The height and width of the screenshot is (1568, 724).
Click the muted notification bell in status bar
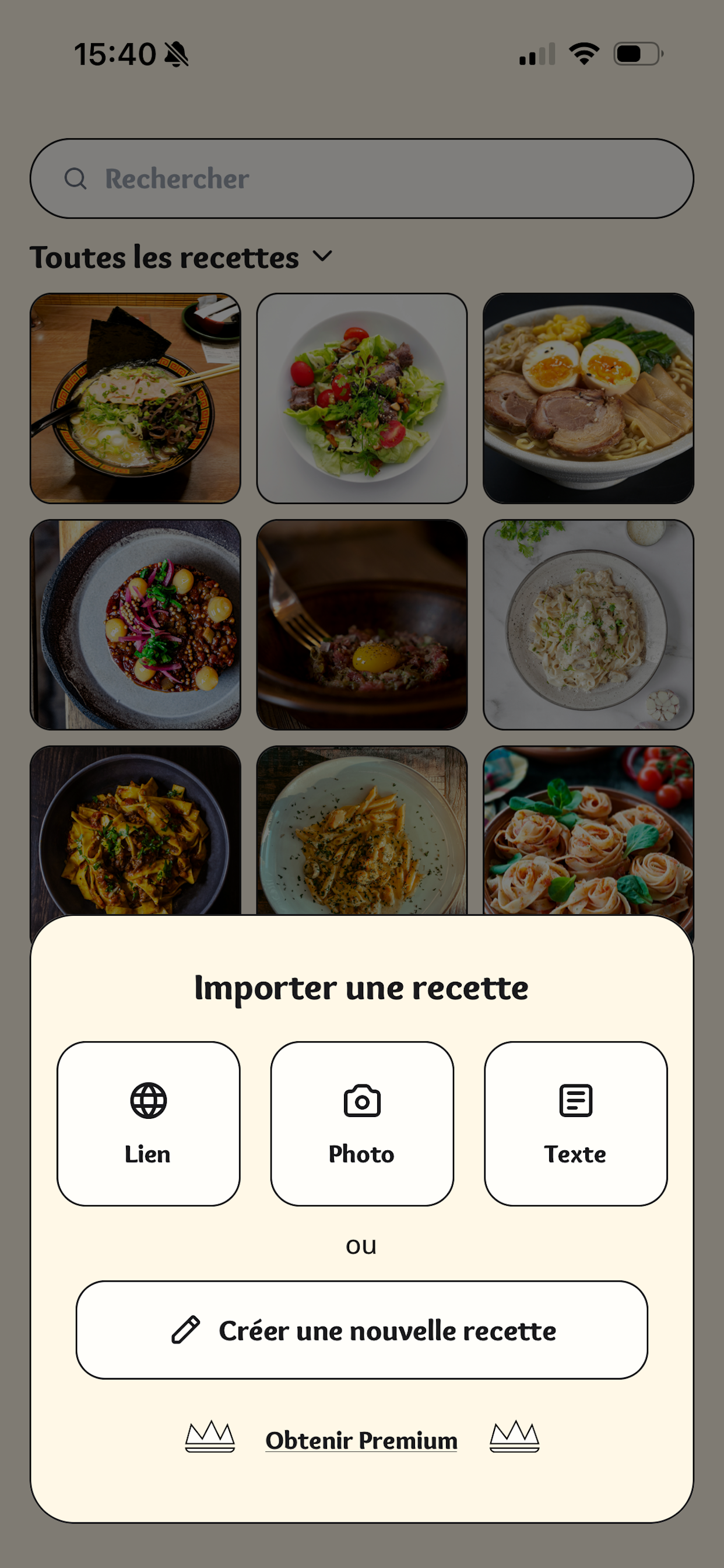[x=177, y=55]
